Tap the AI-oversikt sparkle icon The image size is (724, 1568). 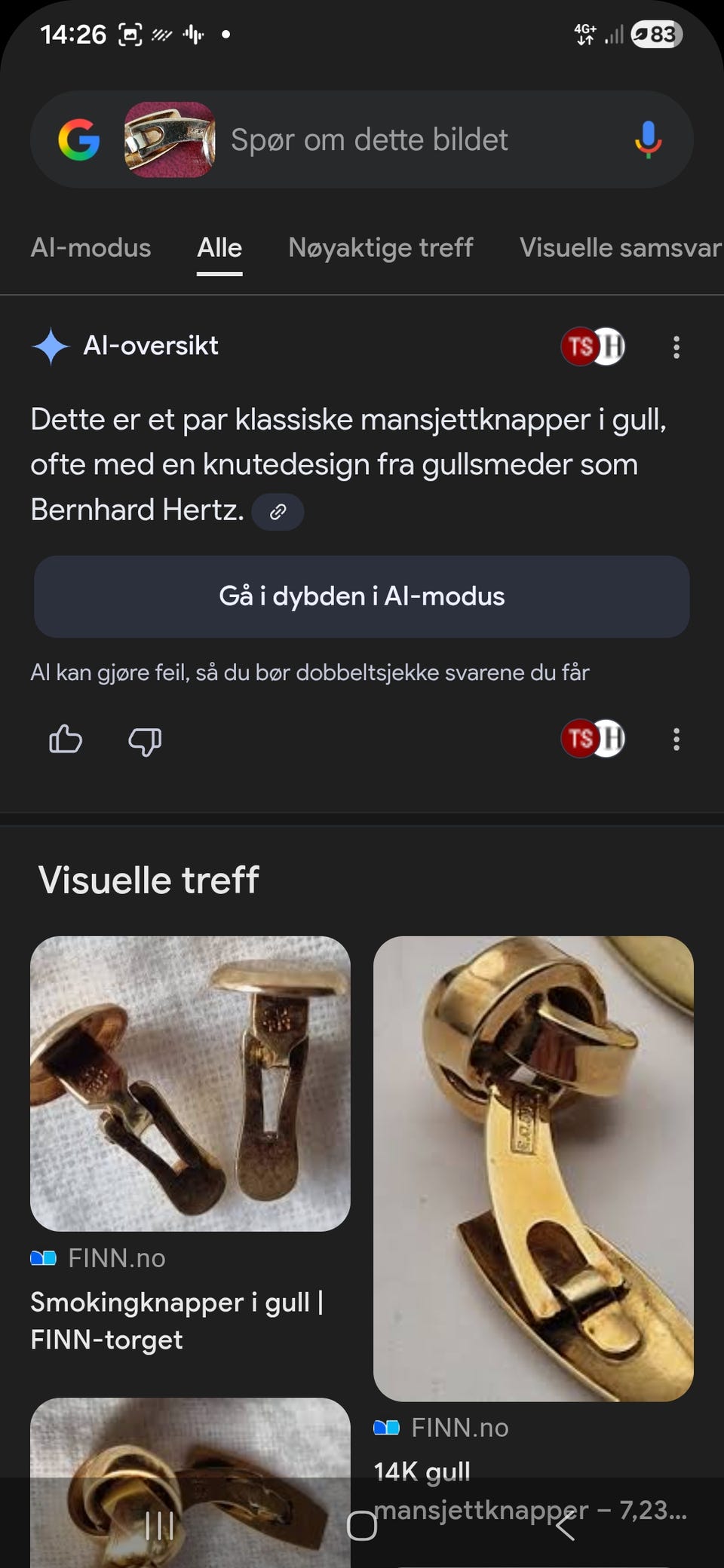50,346
